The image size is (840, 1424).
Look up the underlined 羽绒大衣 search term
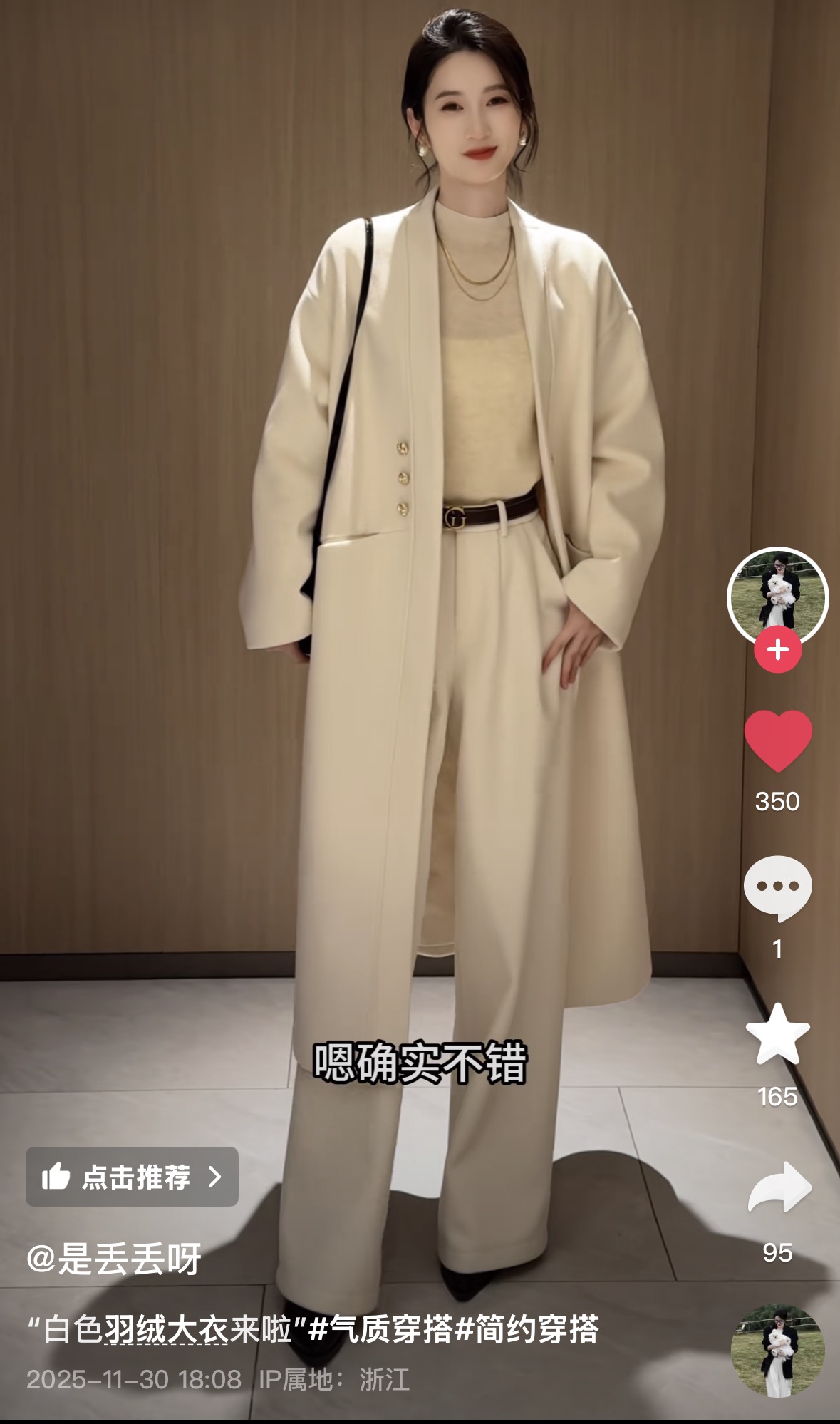167,1329
